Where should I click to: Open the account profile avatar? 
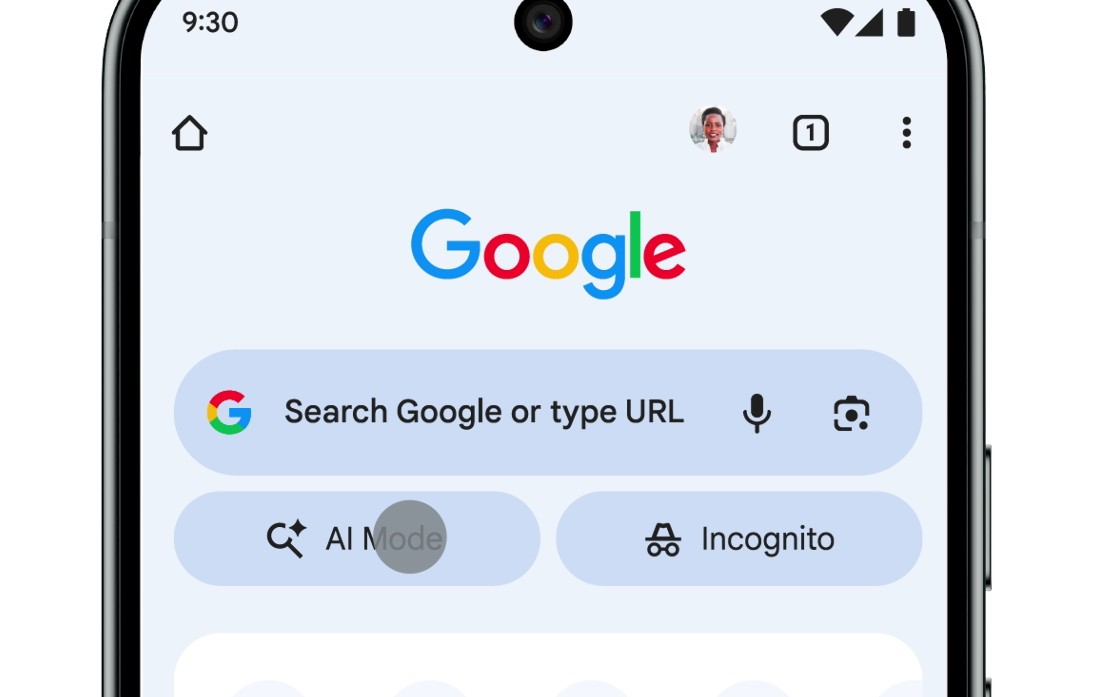pos(713,130)
